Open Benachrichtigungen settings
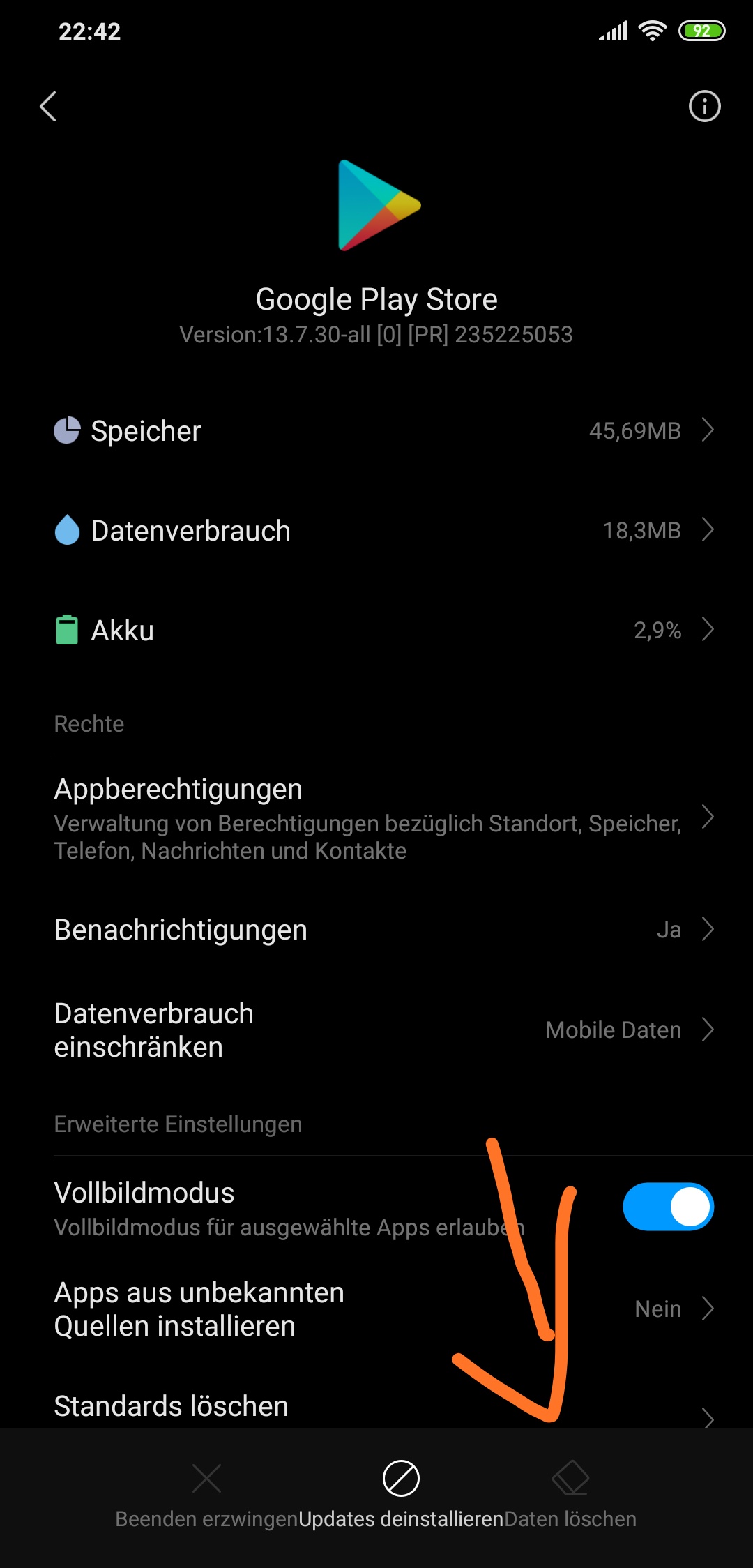 tap(376, 929)
